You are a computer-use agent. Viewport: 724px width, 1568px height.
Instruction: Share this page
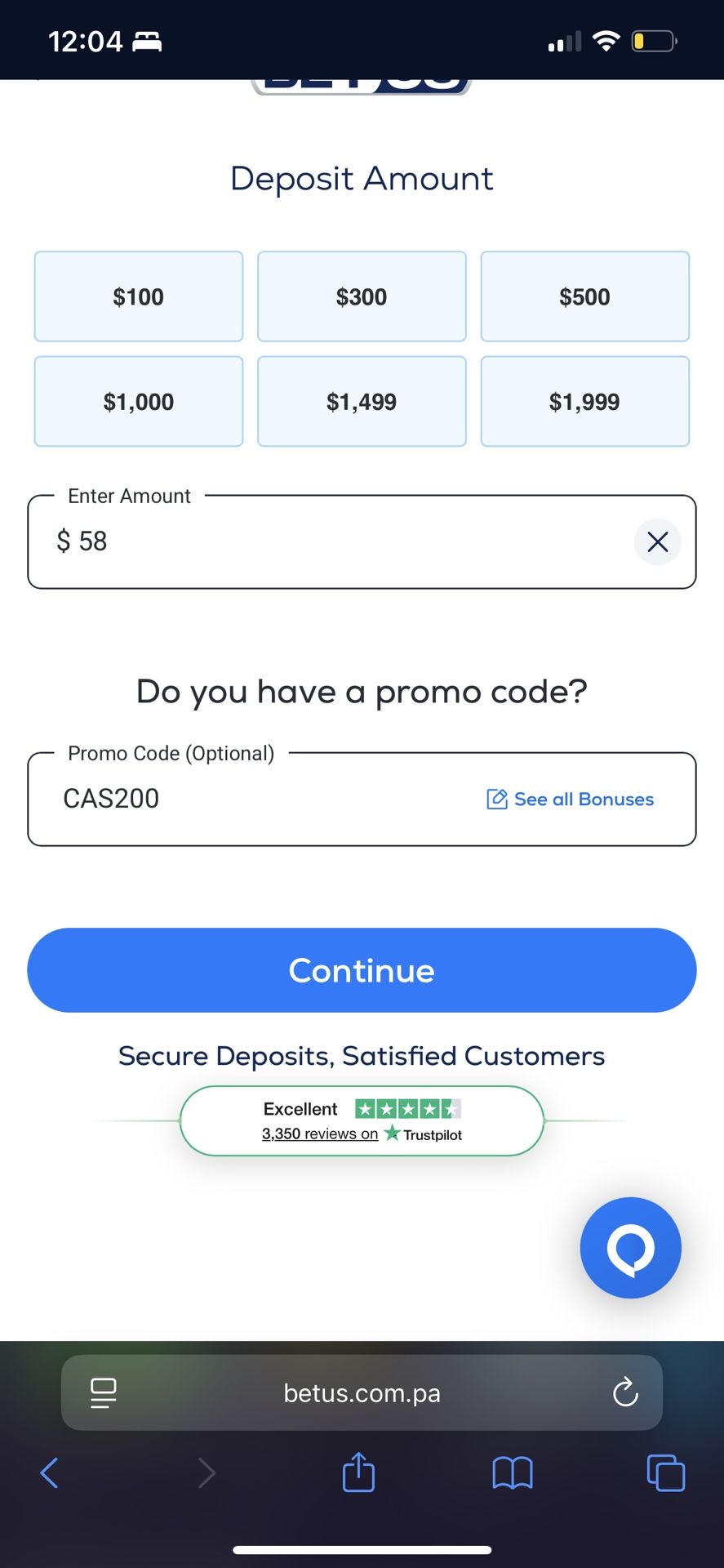(358, 1473)
